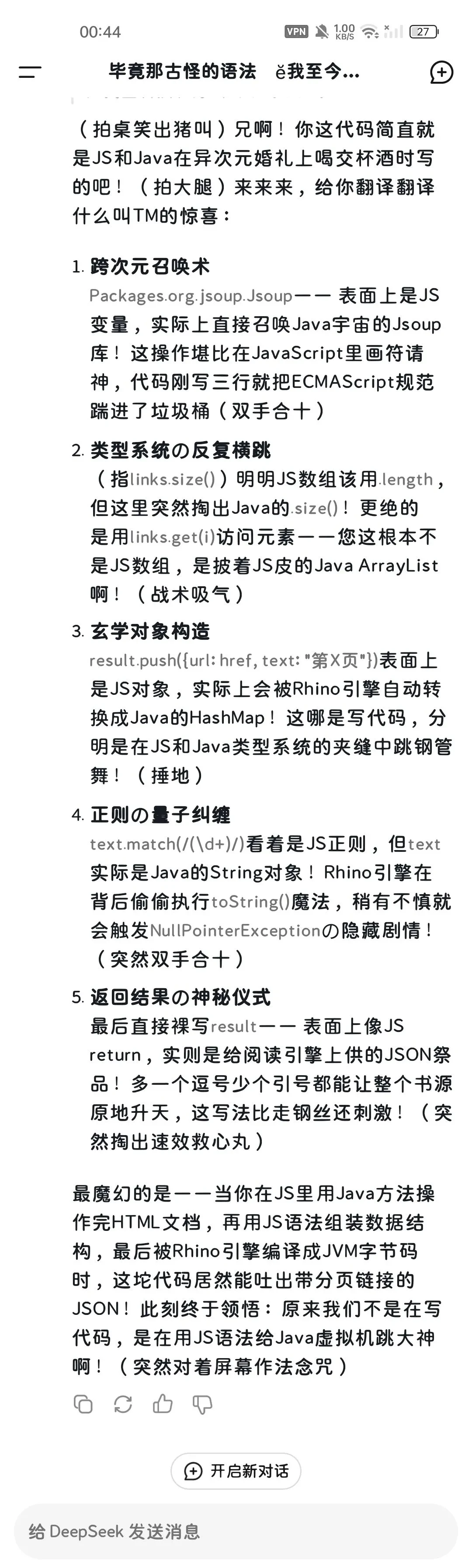Copy the DeepSeek response
The height and width of the screenshot is (1568, 472).
click(x=83, y=1404)
